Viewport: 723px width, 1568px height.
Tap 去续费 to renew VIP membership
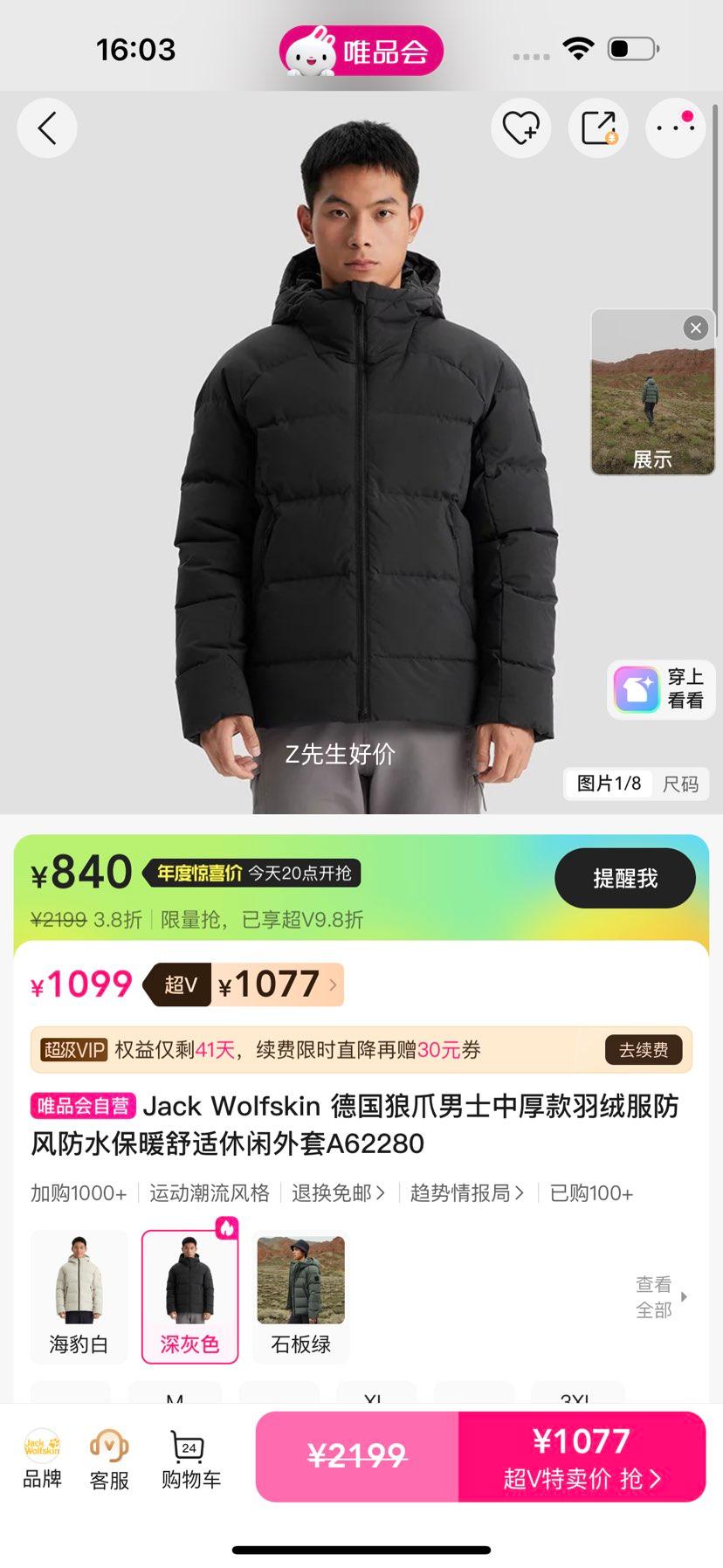click(x=644, y=1050)
